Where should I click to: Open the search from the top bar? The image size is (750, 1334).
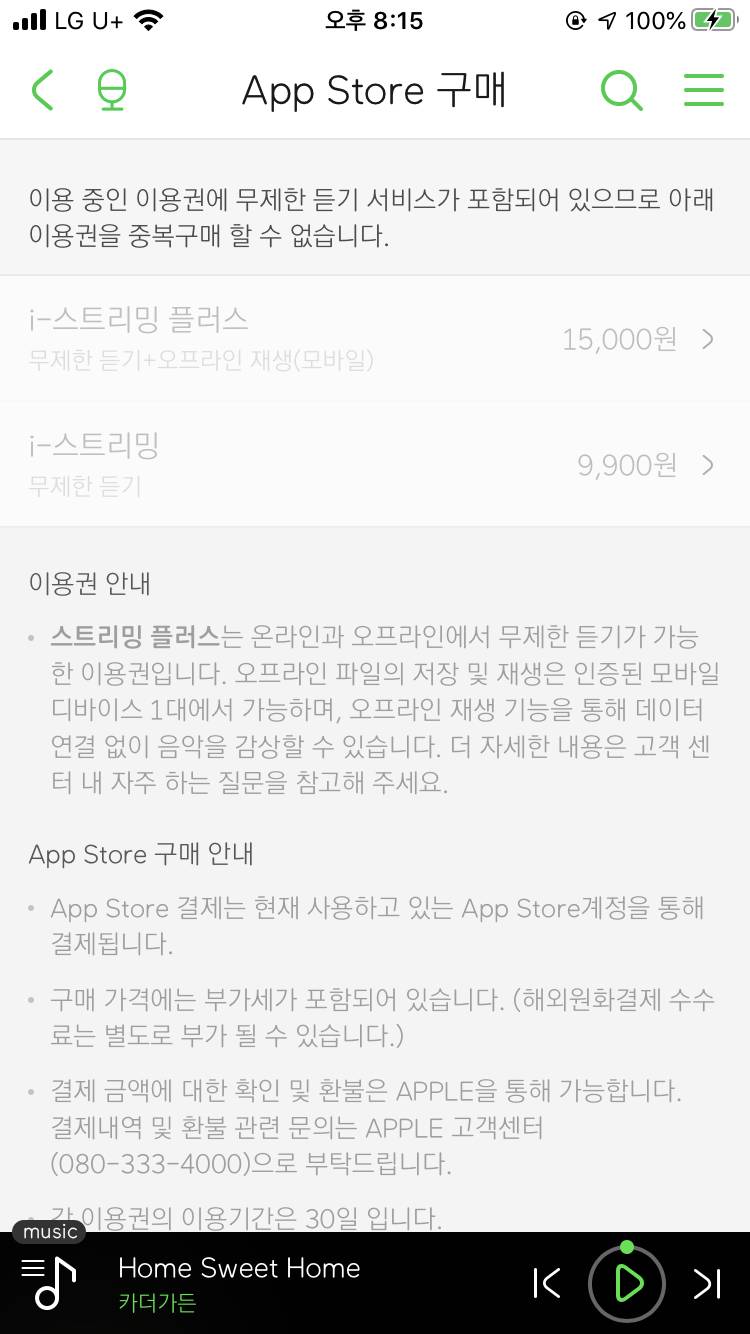[621, 90]
